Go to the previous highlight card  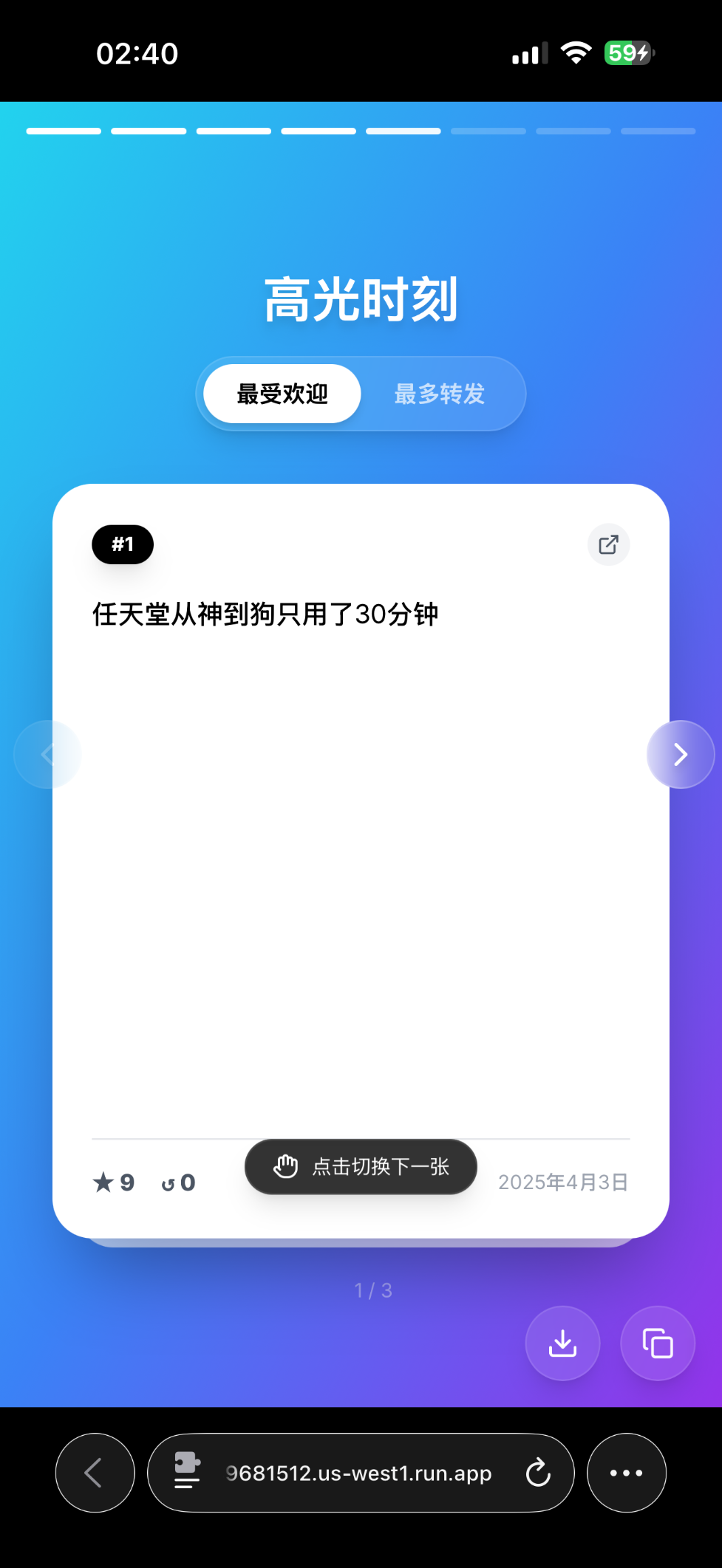point(47,754)
